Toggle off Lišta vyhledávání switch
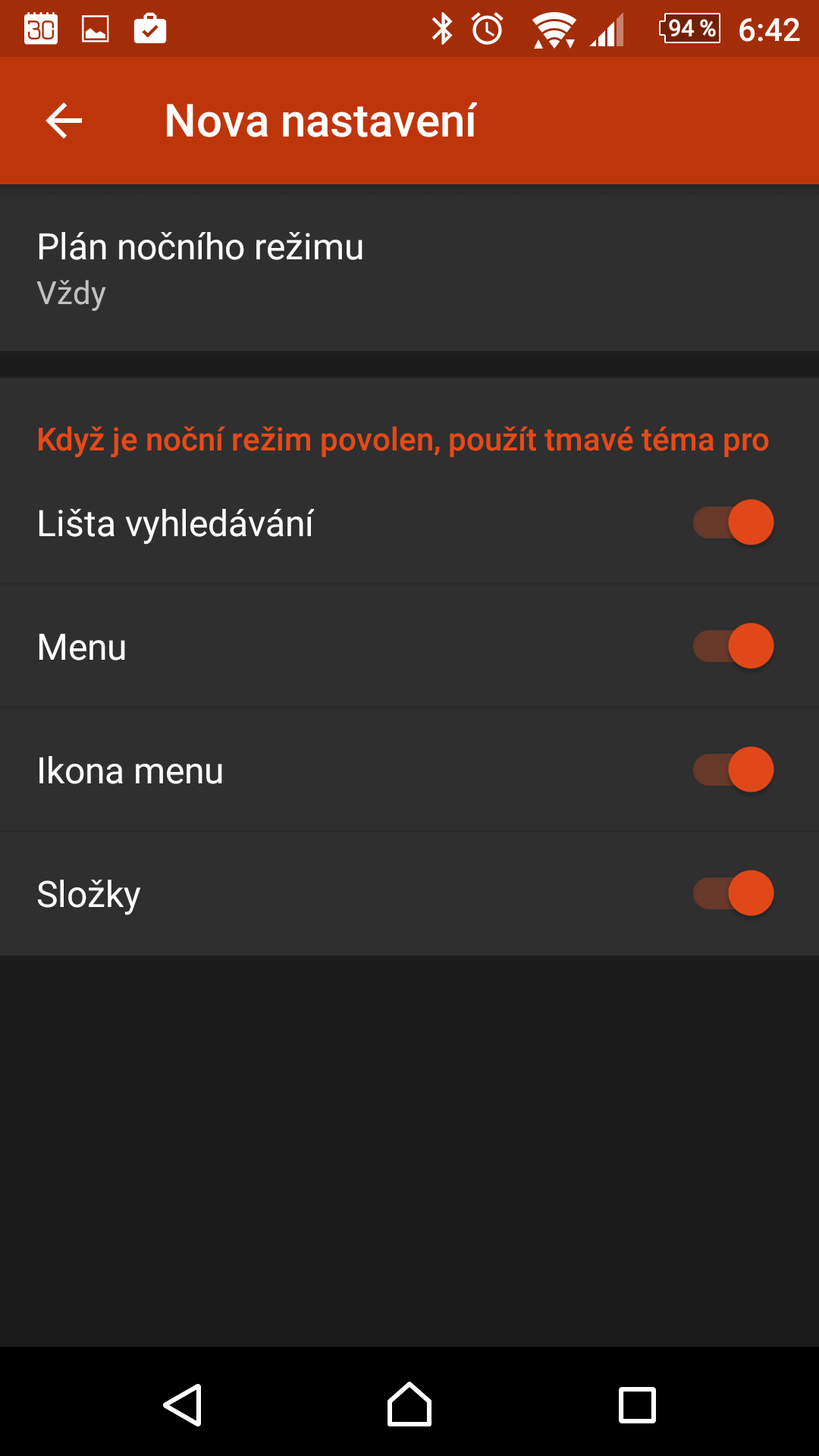The image size is (819, 1456). pos(733,522)
